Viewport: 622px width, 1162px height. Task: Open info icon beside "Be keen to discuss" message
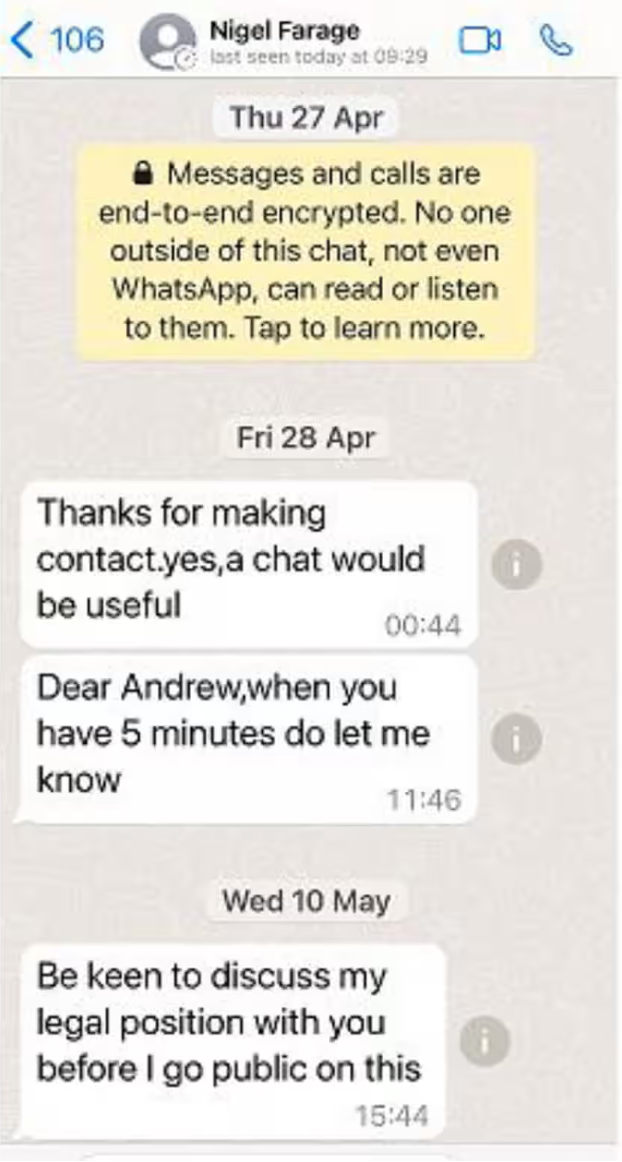485,1043
